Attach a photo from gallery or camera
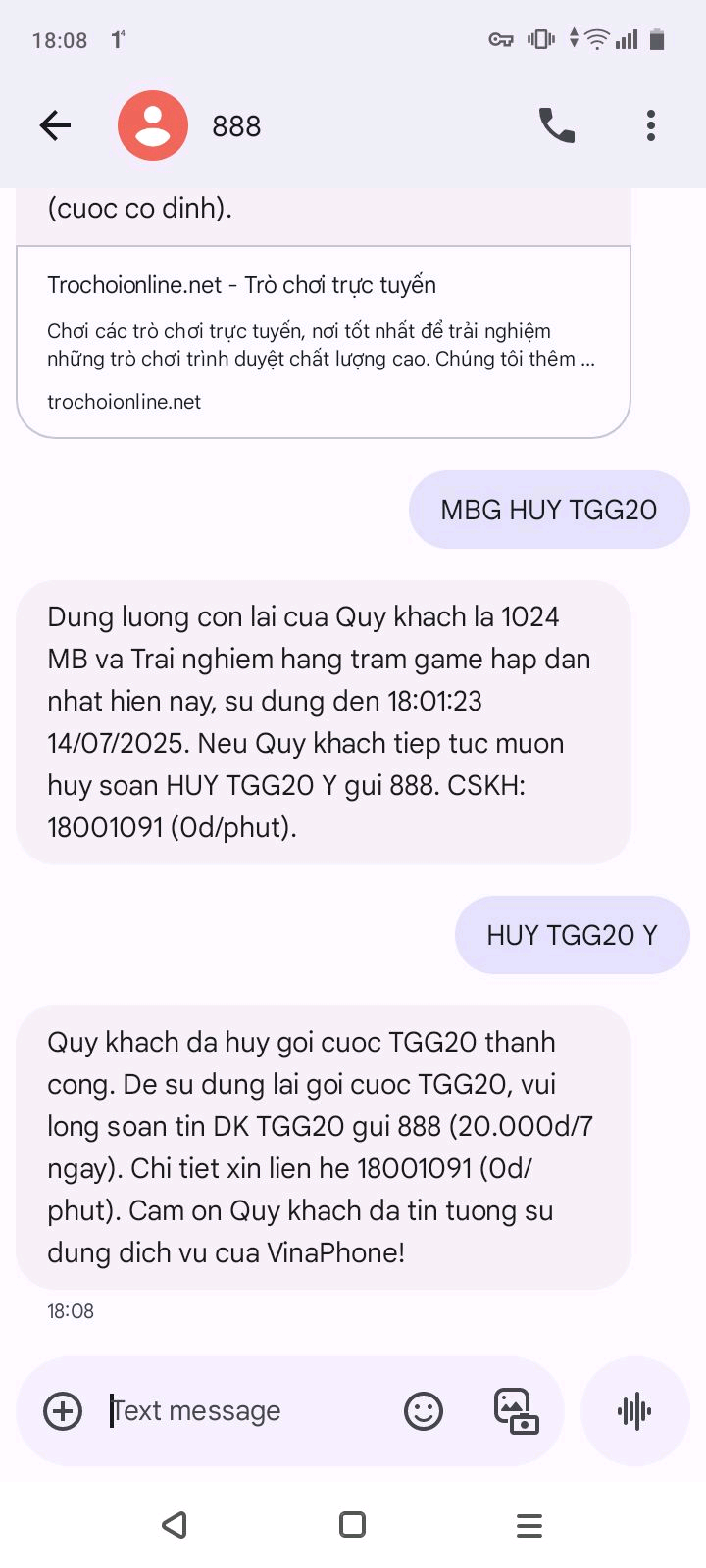The image size is (706, 1568). point(516,1411)
